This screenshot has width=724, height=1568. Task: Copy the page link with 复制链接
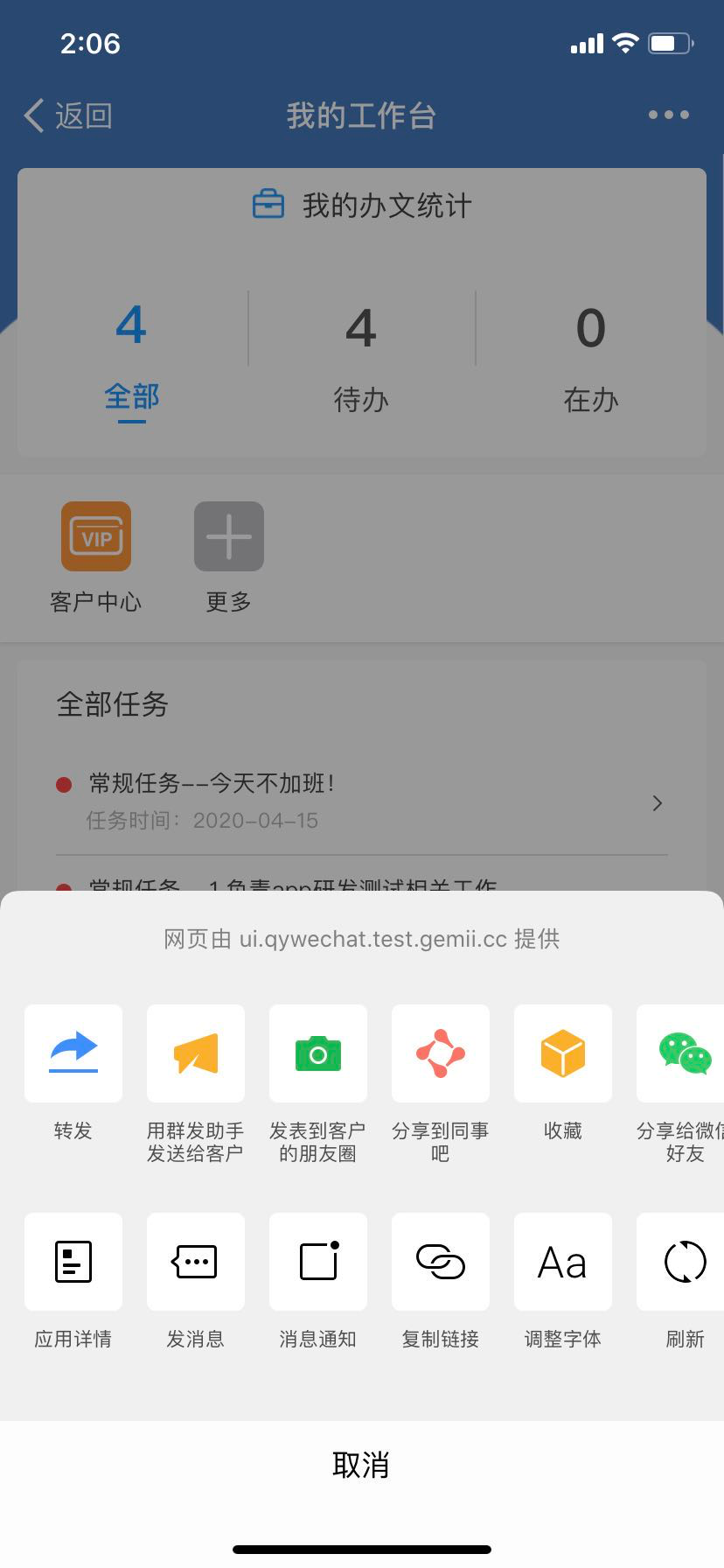(x=441, y=1261)
